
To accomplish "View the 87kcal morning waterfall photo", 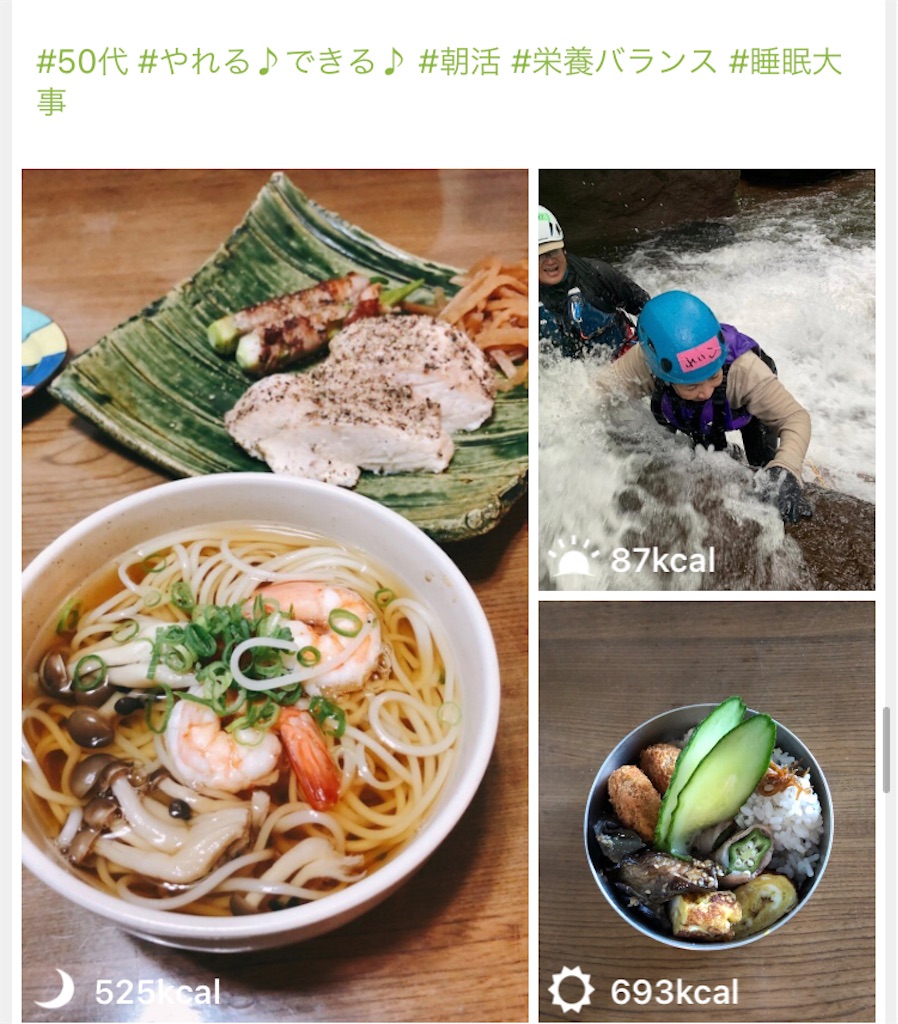I will coord(706,379).
